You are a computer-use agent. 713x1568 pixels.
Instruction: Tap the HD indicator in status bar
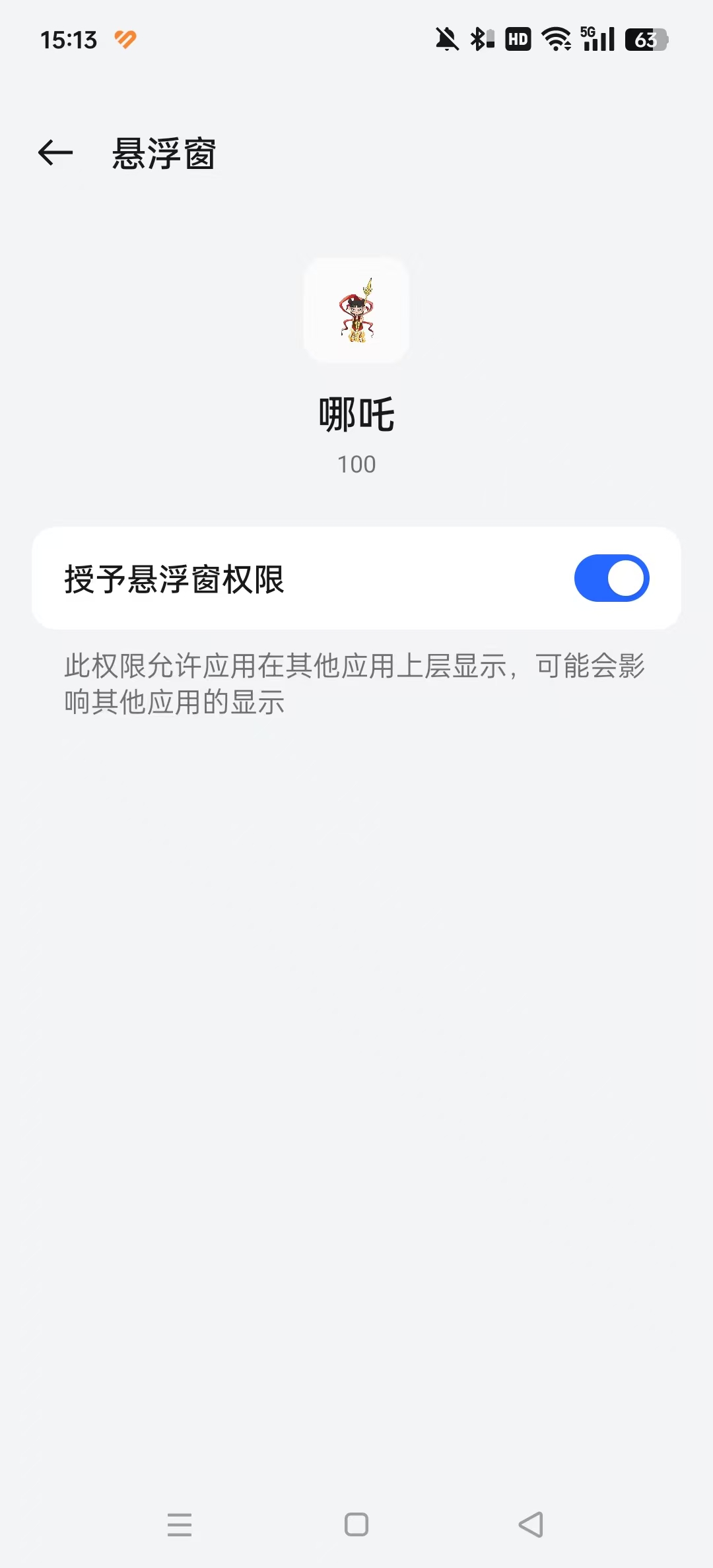518,40
